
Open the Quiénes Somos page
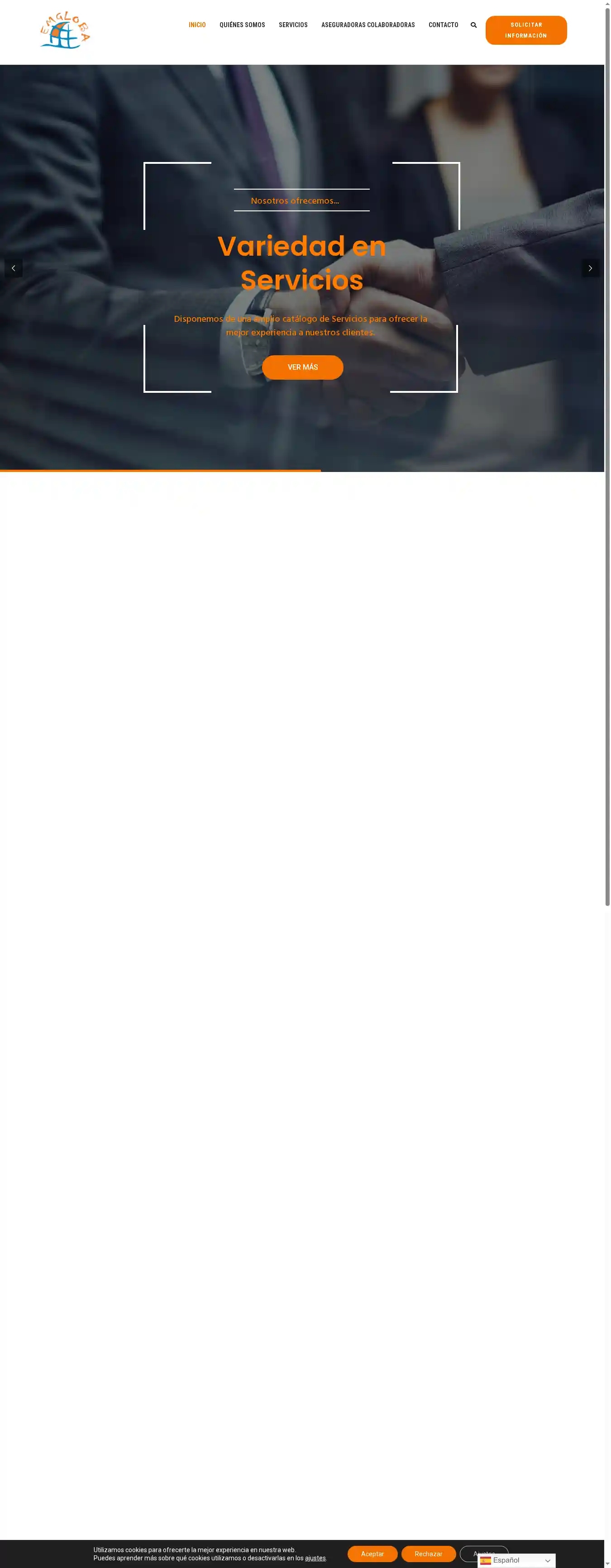[x=242, y=25]
